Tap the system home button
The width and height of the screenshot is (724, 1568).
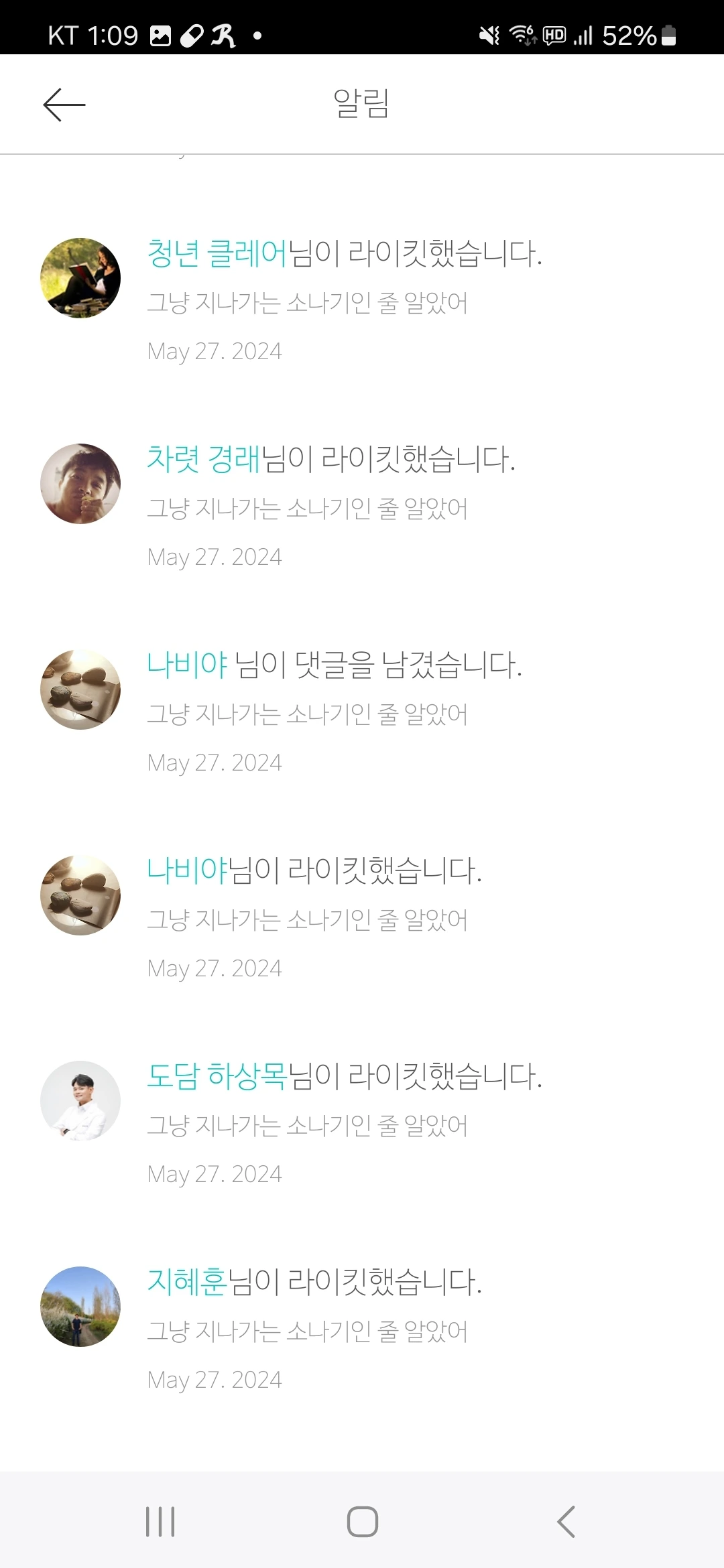pos(362,1521)
